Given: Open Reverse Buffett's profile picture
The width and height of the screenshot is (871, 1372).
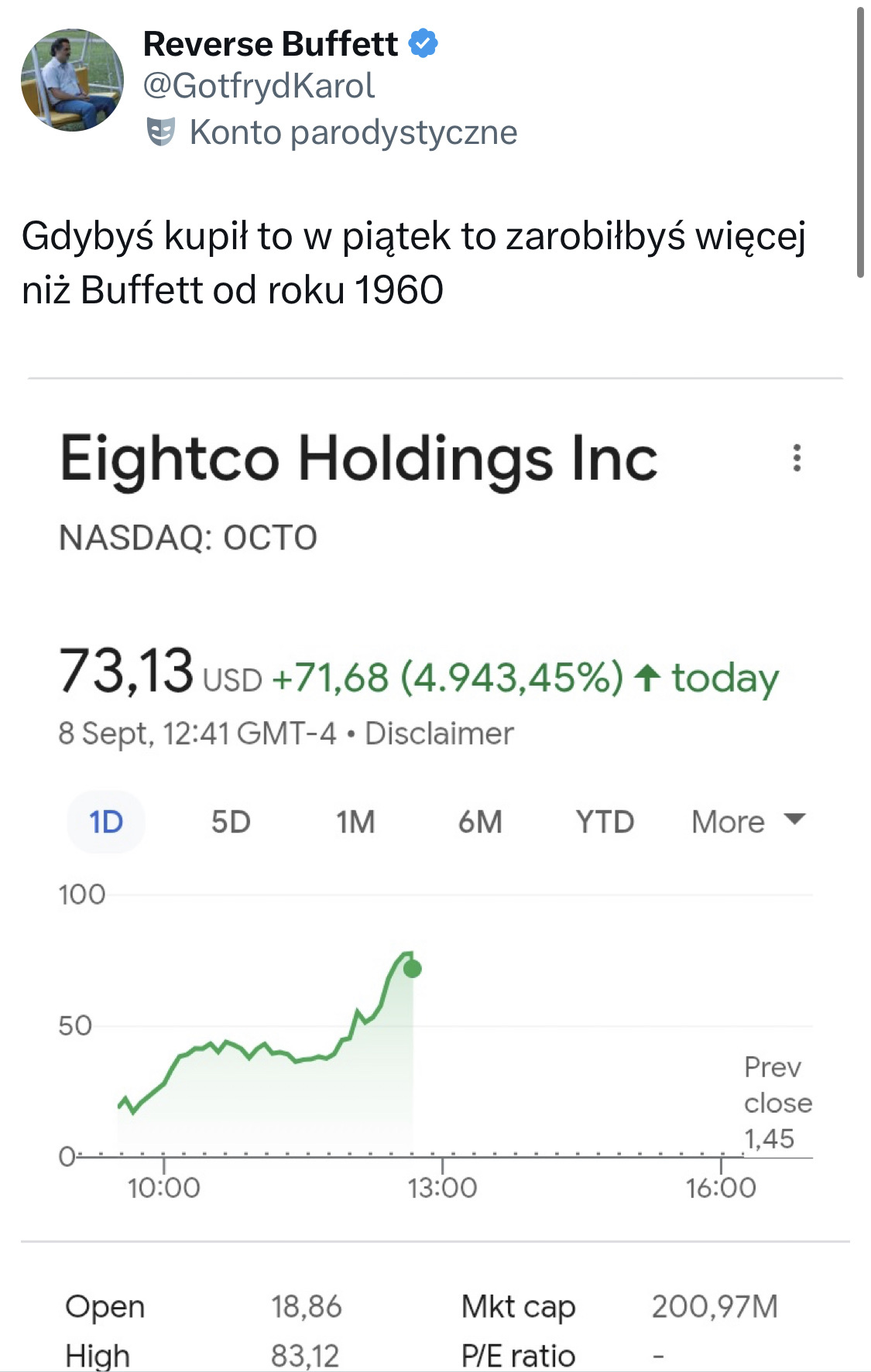Looking at the screenshot, I should [x=72, y=80].
